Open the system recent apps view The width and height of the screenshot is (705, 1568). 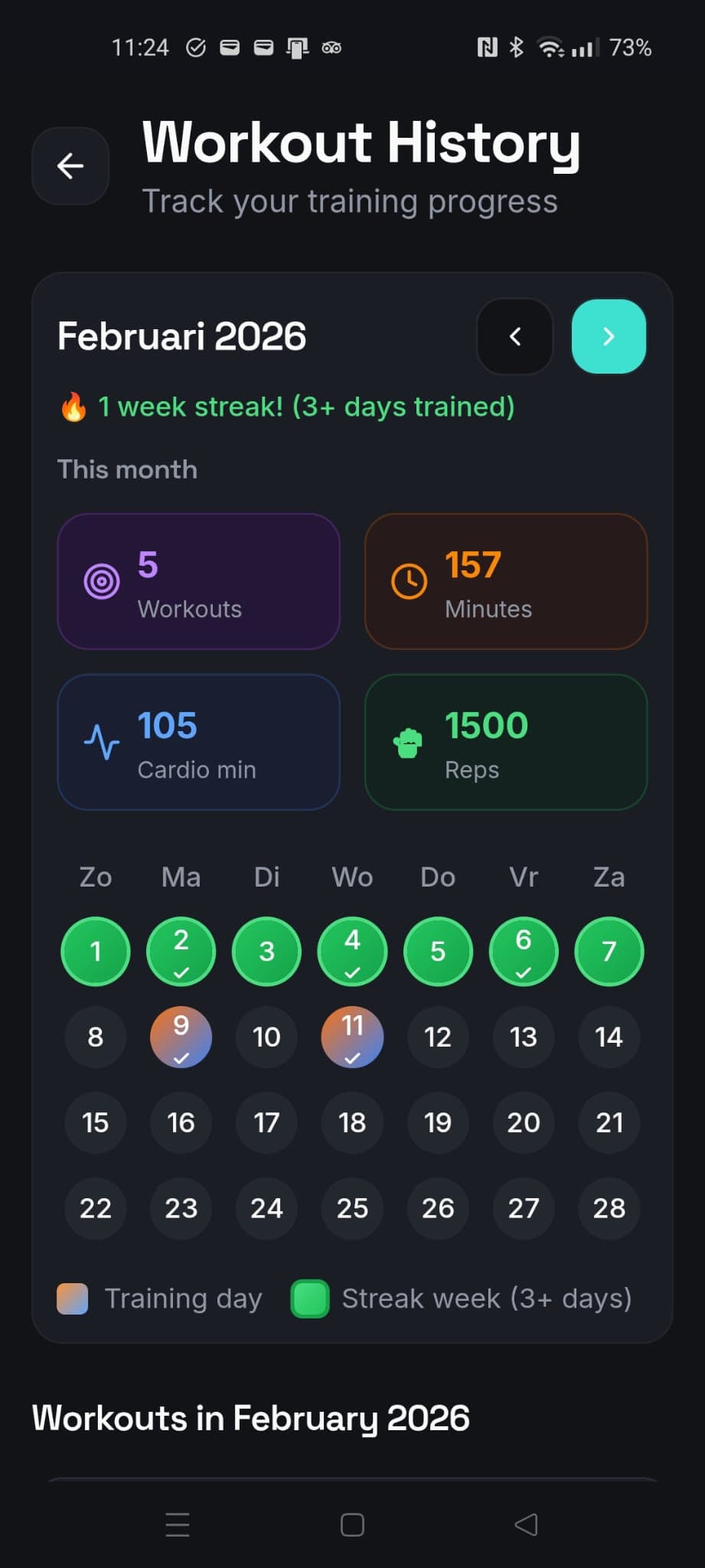(x=178, y=1524)
